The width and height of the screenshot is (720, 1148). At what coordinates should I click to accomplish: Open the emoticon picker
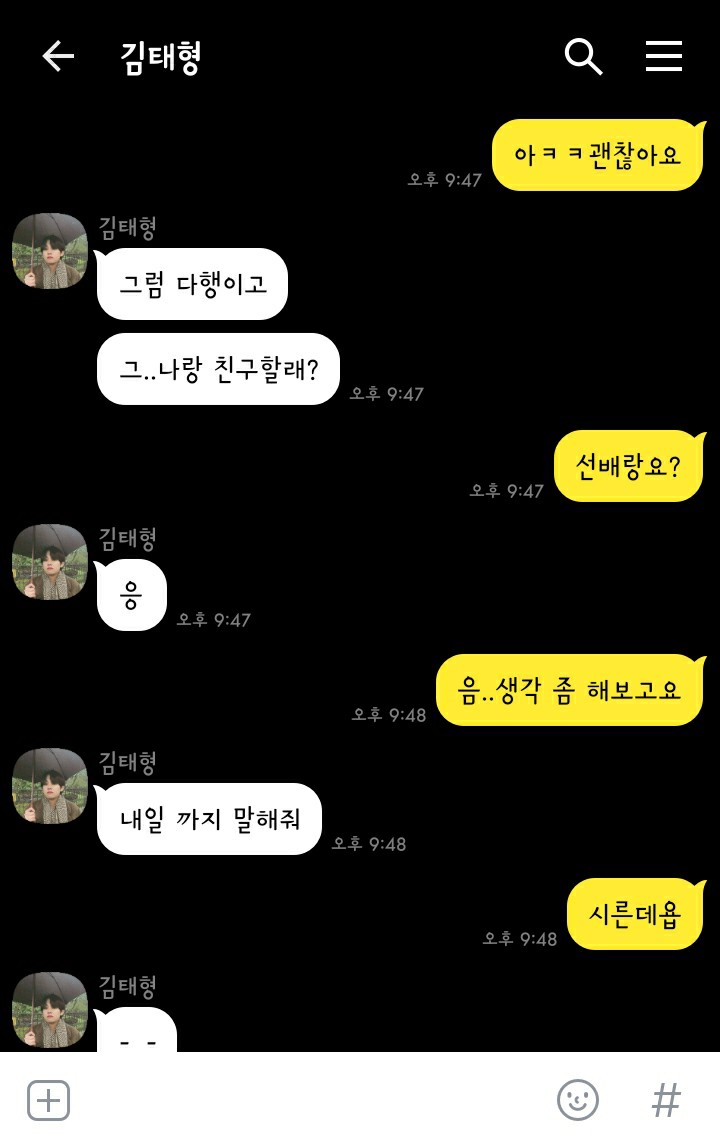[577, 1100]
